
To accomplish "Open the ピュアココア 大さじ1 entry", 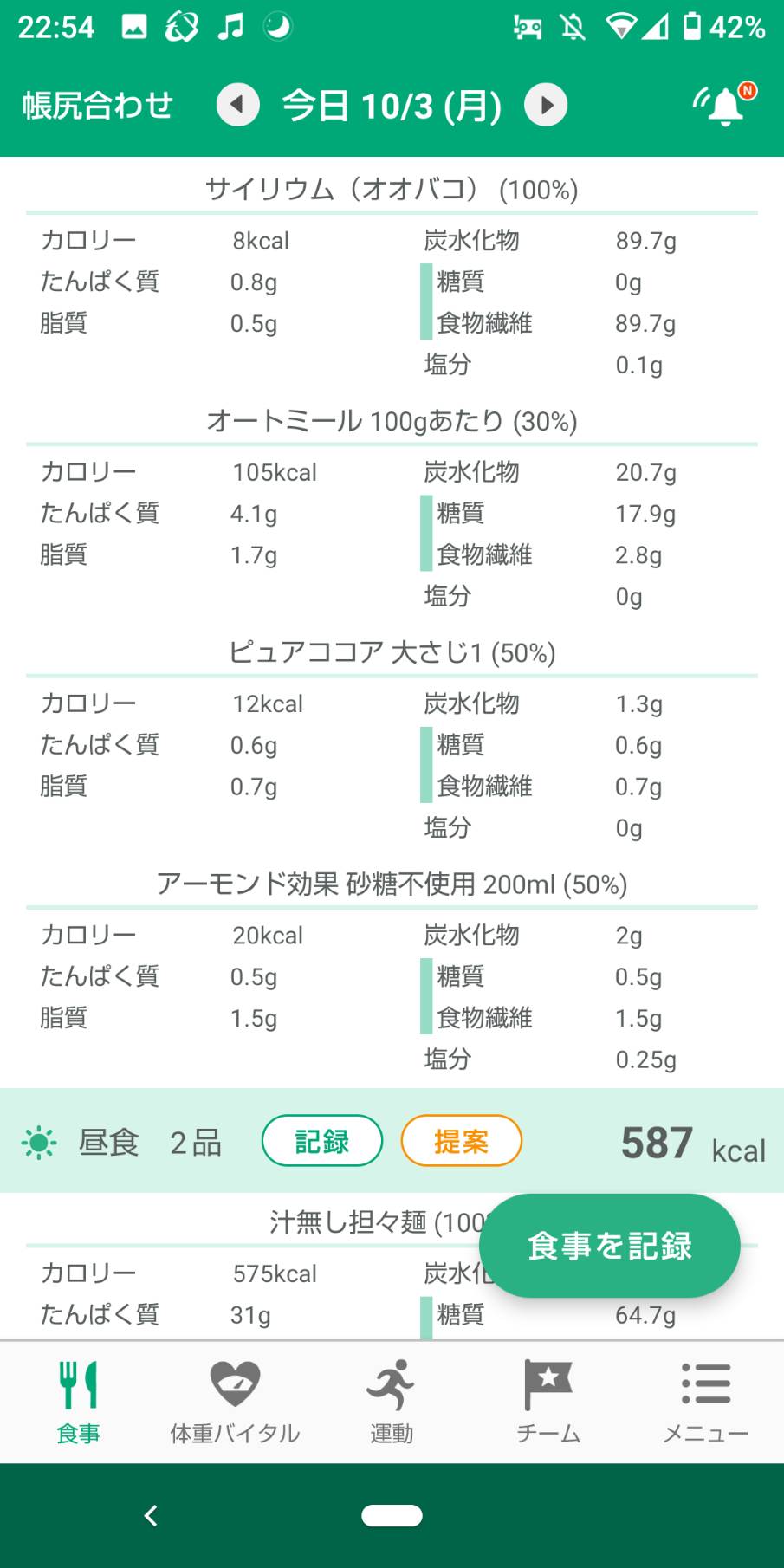I will (x=392, y=652).
